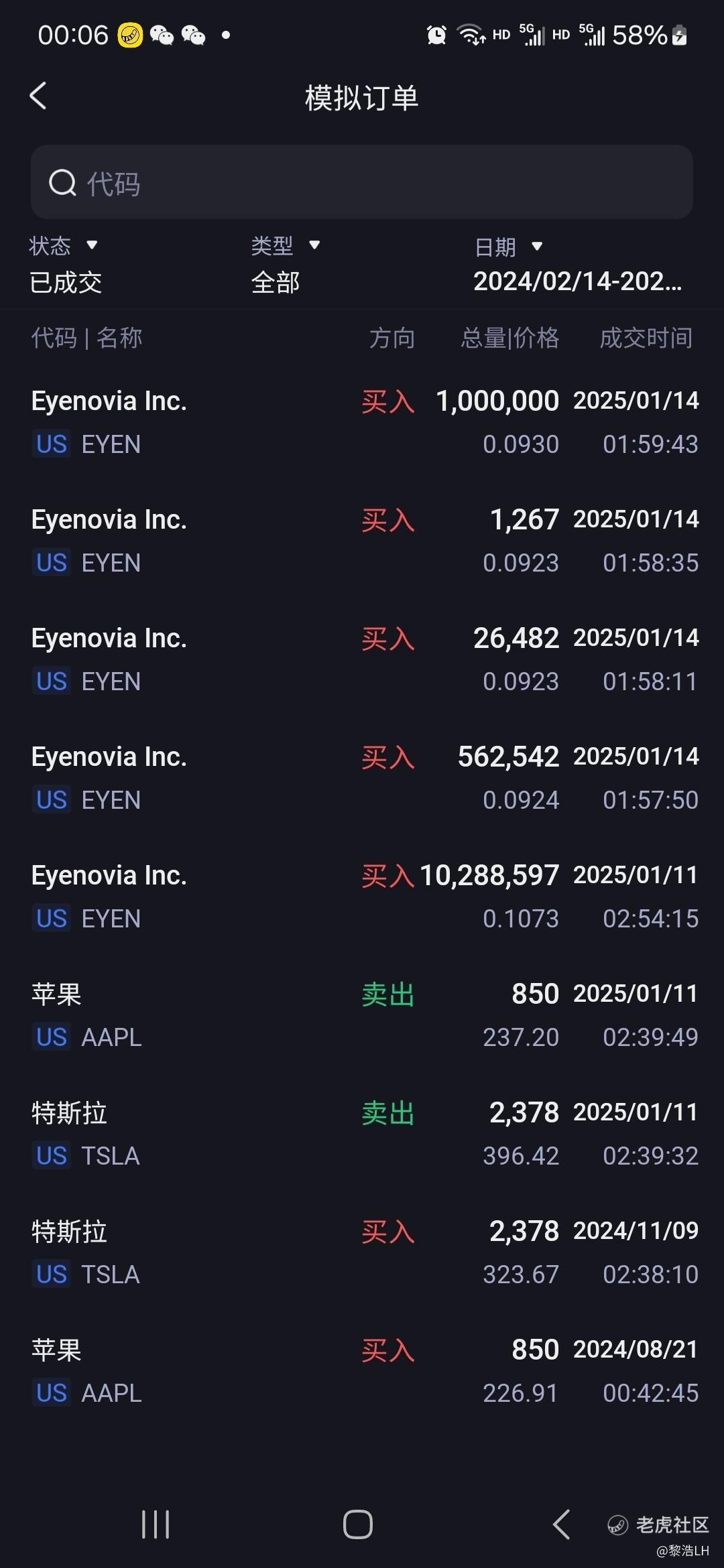Go back from the 模拟订单 page

[39, 96]
